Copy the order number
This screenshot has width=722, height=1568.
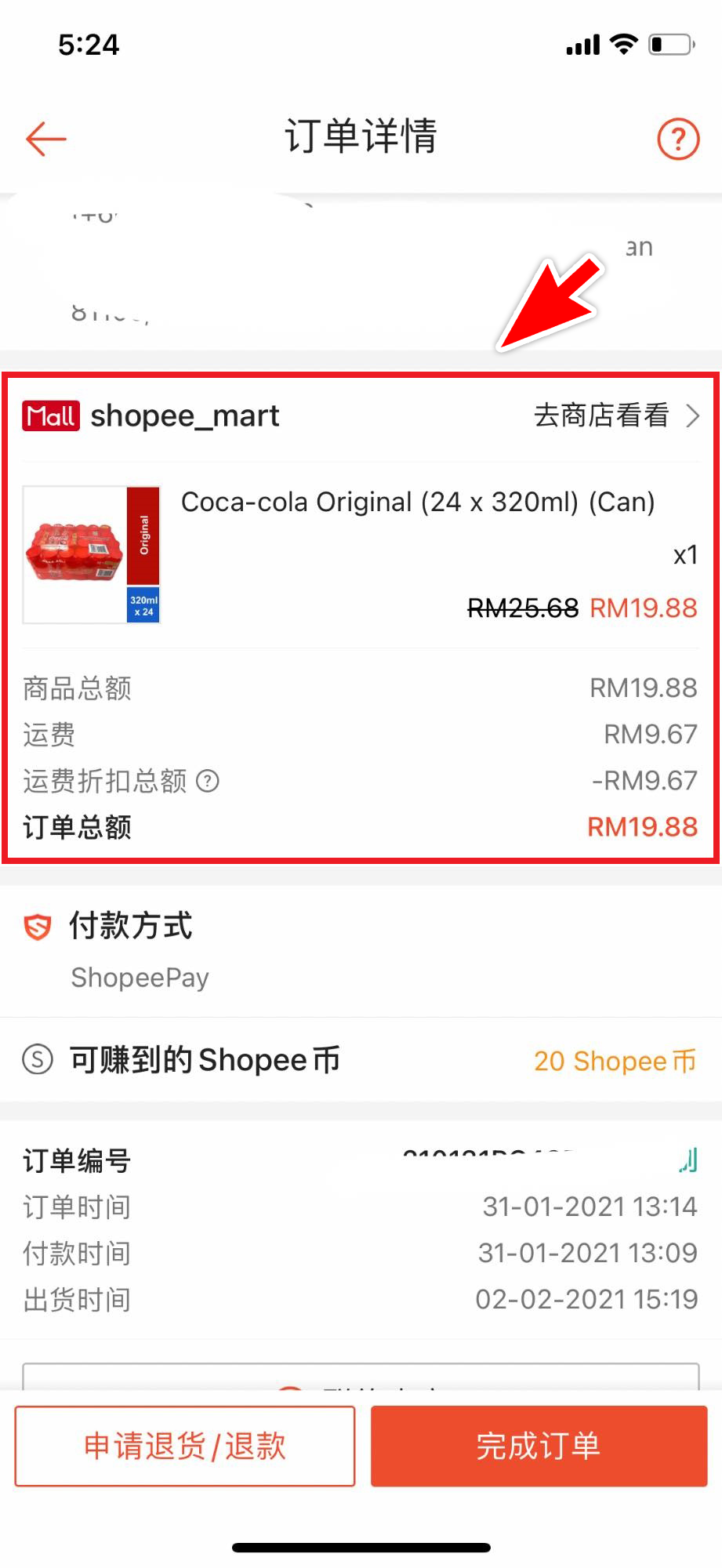point(688,1160)
